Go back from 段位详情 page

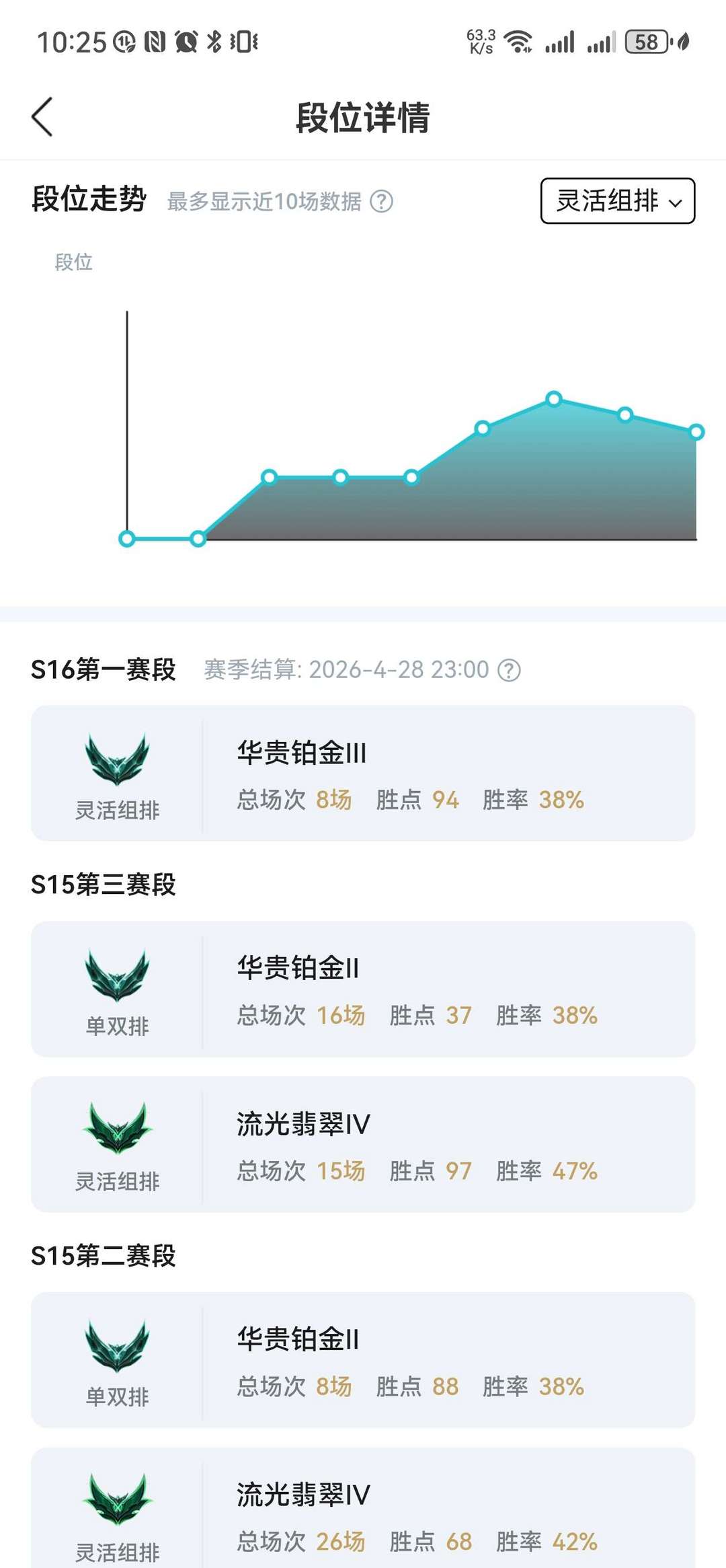click(x=42, y=117)
